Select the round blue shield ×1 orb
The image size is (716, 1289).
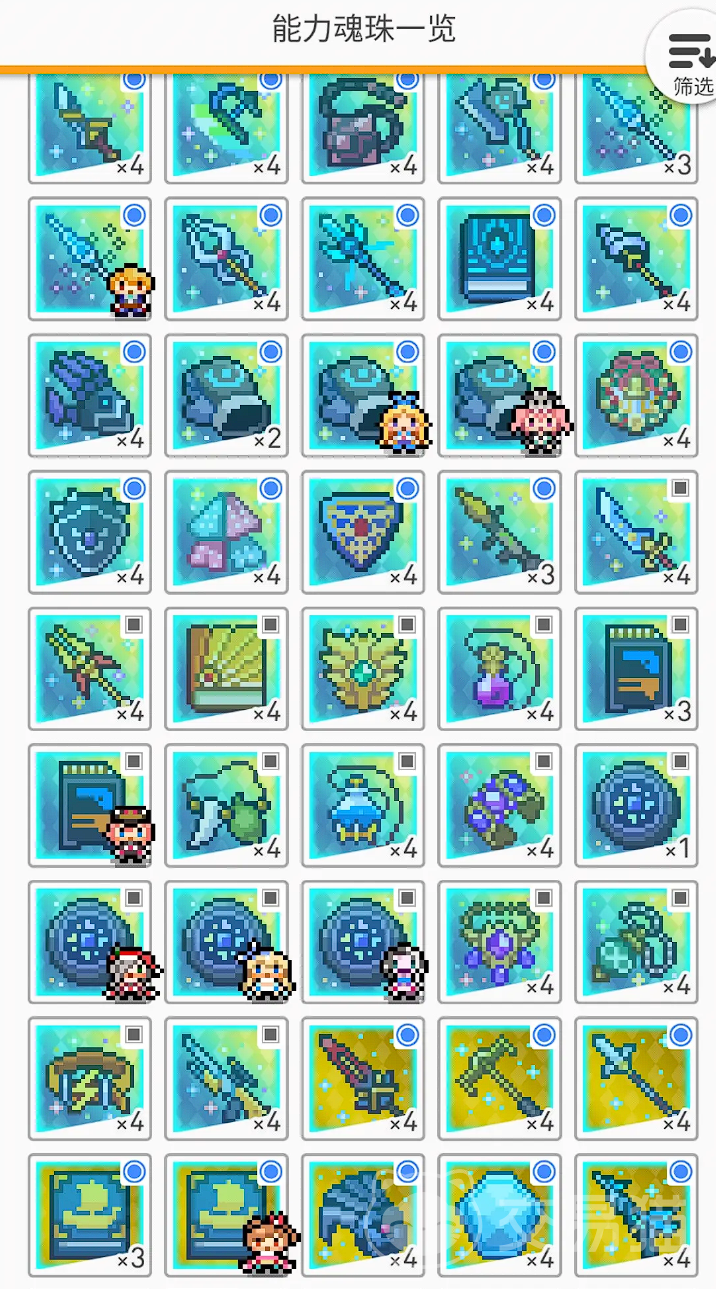coord(636,806)
